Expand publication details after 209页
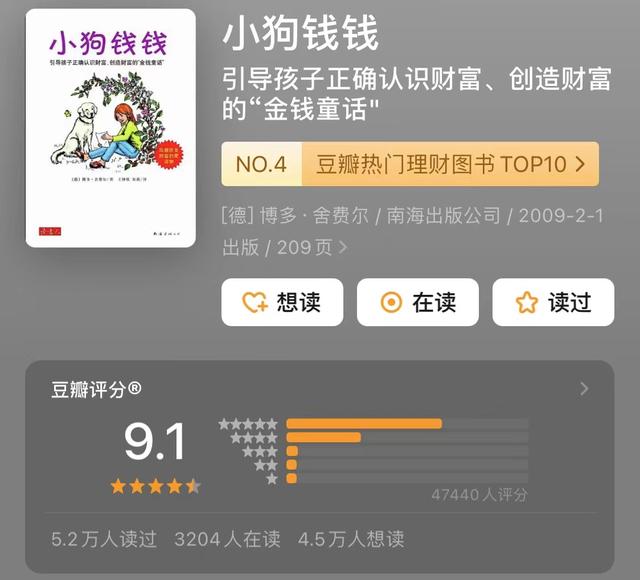The height and width of the screenshot is (580, 640). pos(343,246)
